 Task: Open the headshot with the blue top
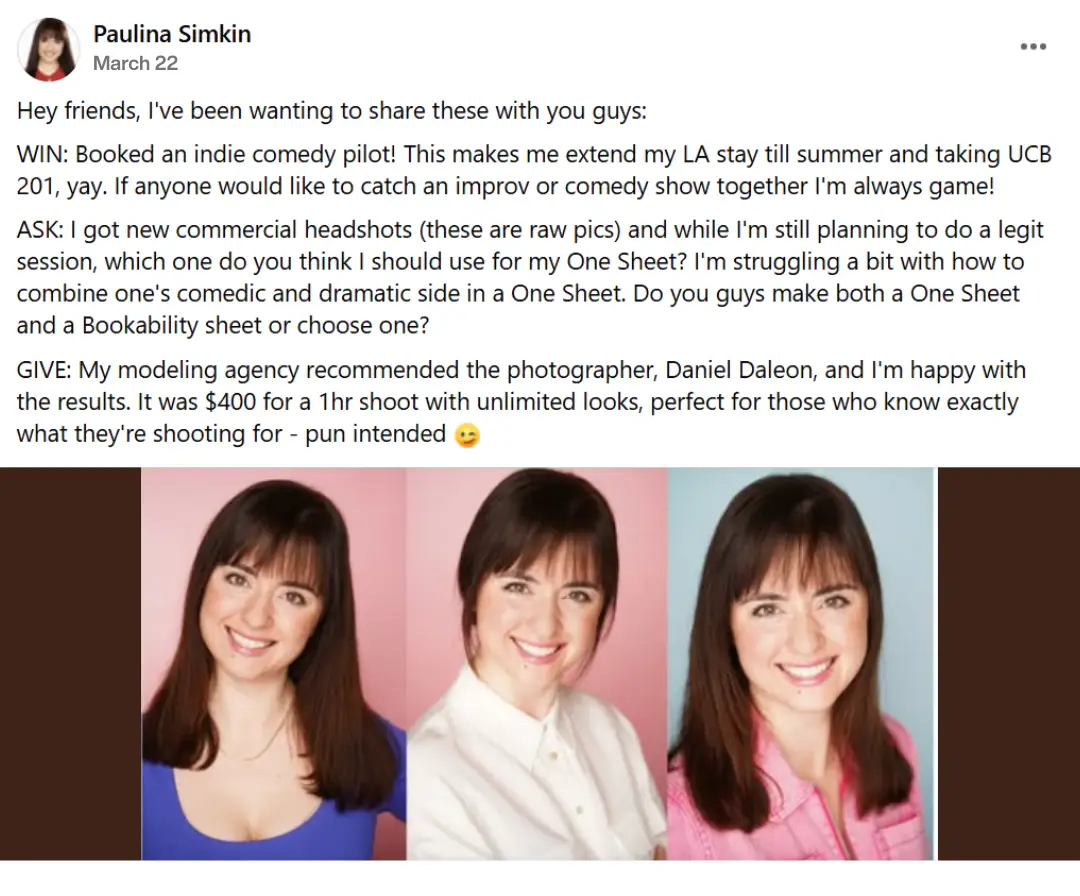tap(273, 664)
